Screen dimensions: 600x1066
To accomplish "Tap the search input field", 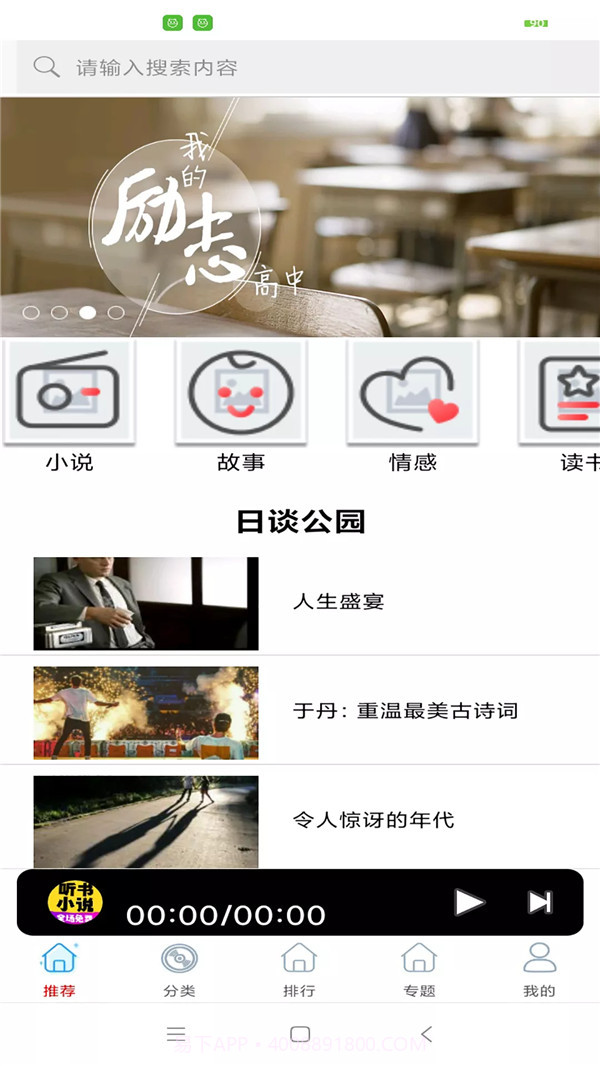I will tap(300, 68).
